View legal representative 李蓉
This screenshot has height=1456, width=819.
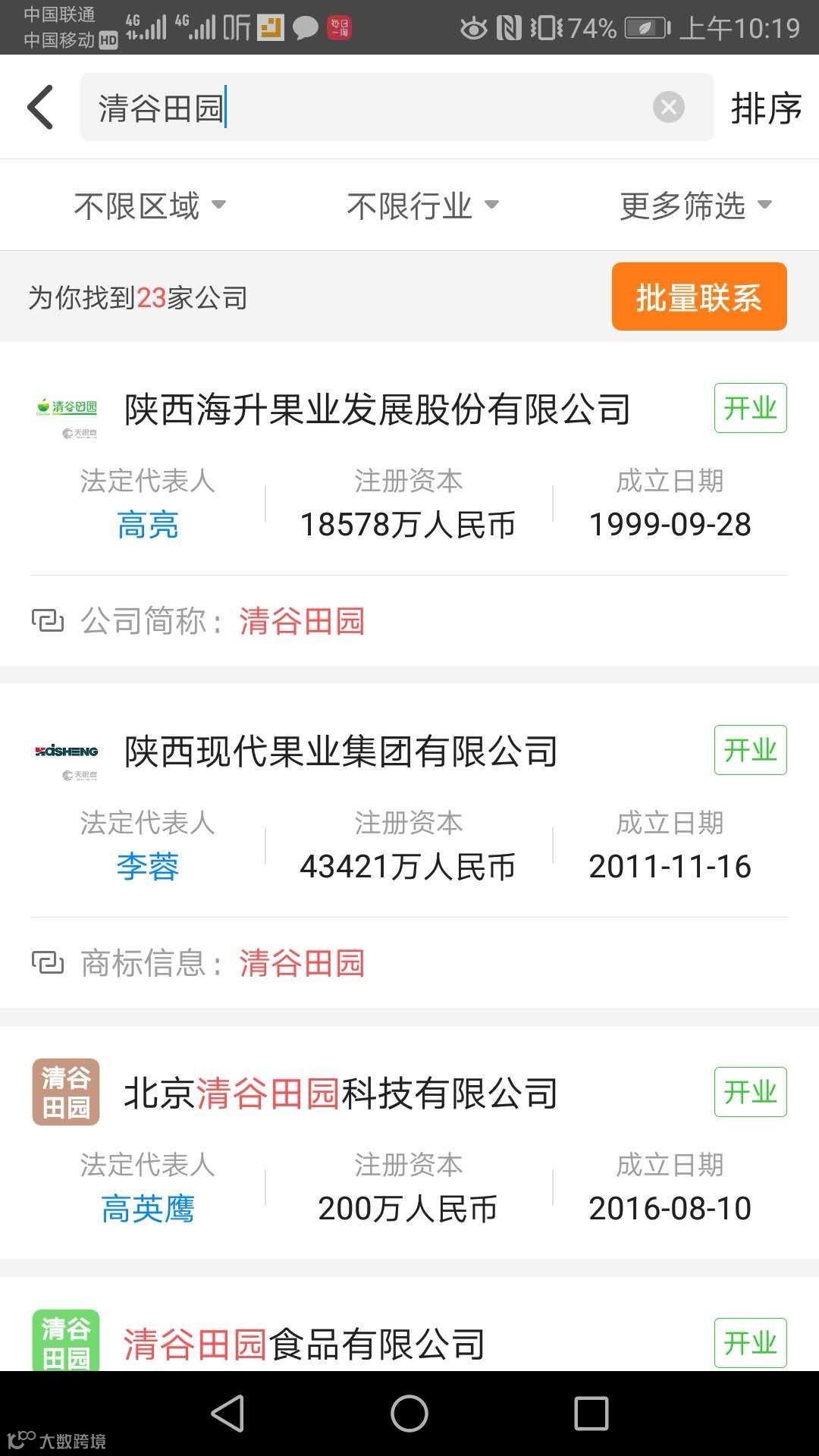[148, 867]
